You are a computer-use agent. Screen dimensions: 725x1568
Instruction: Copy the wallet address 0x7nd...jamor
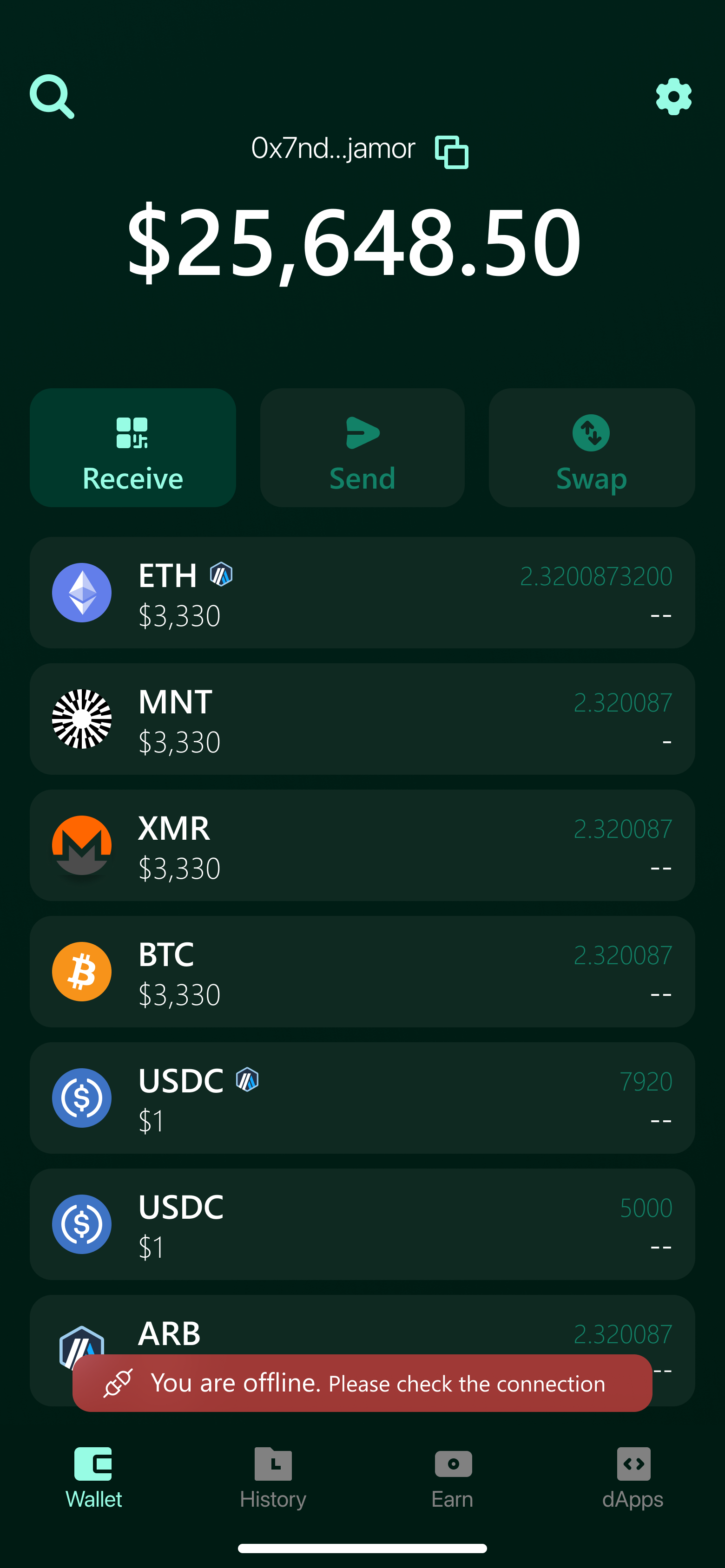(451, 151)
